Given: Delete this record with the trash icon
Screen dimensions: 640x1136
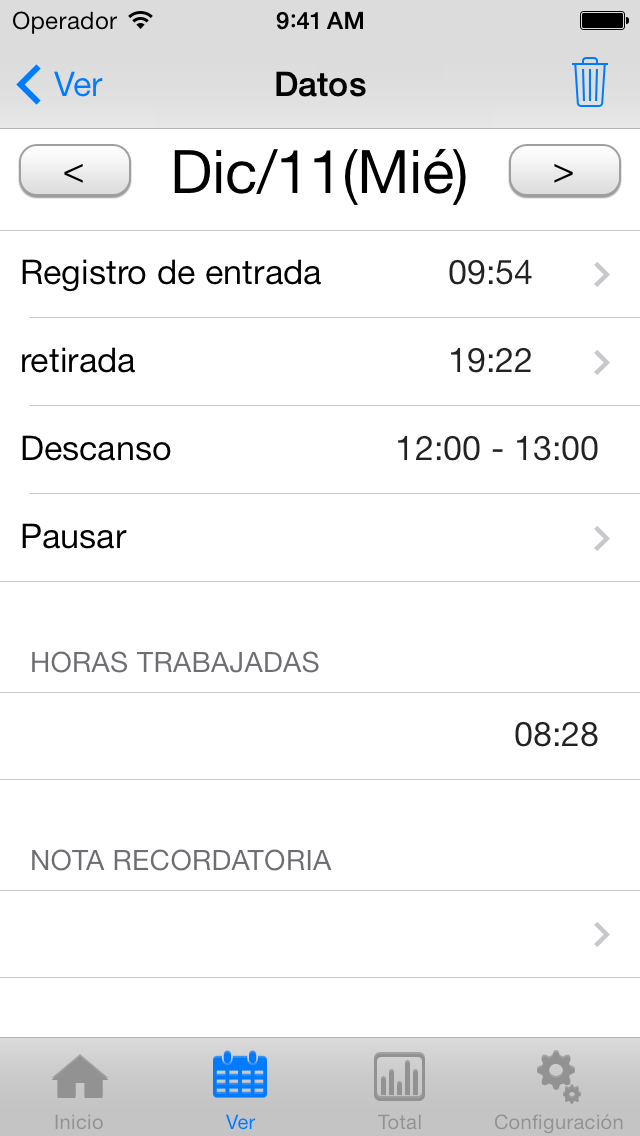Looking at the screenshot, I should (589, 83).
